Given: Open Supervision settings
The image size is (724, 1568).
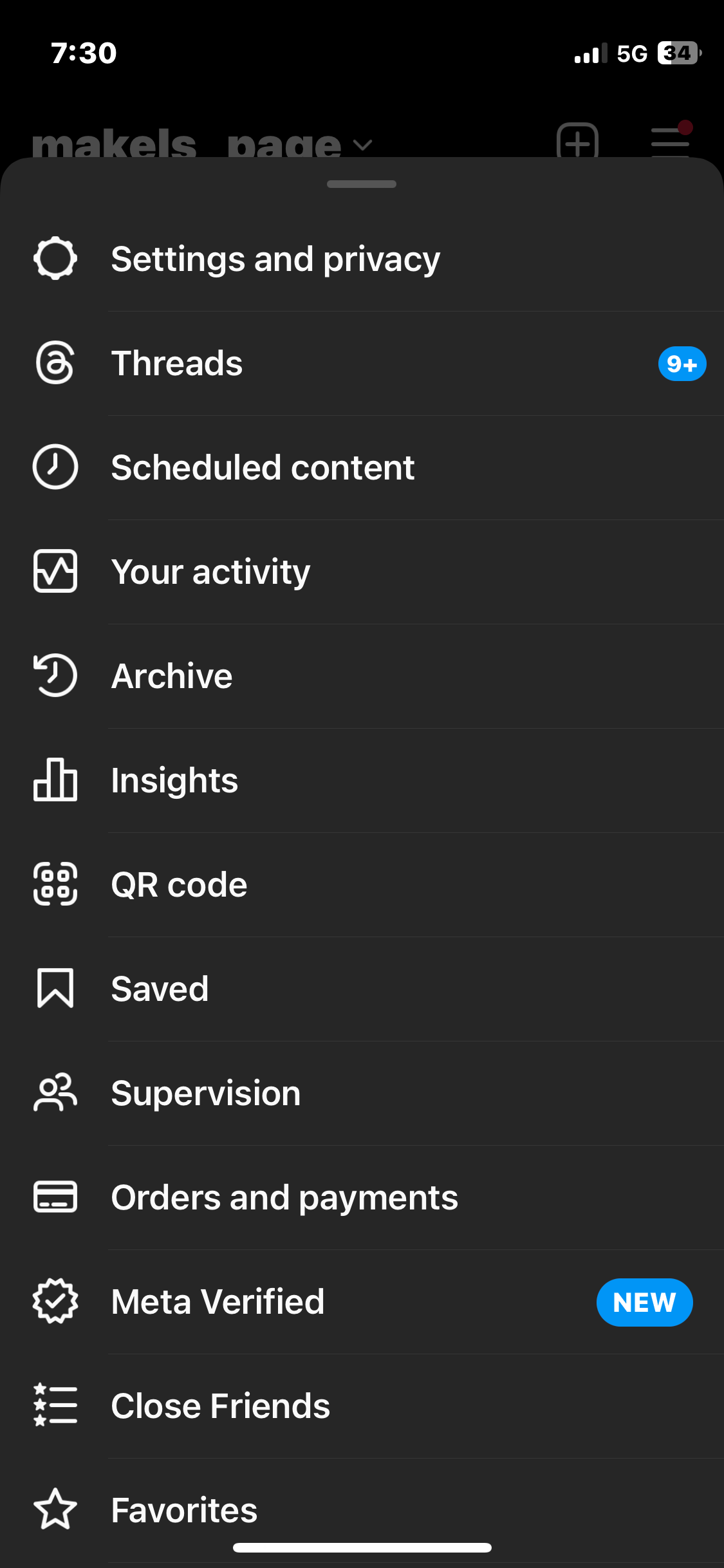Looking at the screenshot, I should pos(362,1093).
